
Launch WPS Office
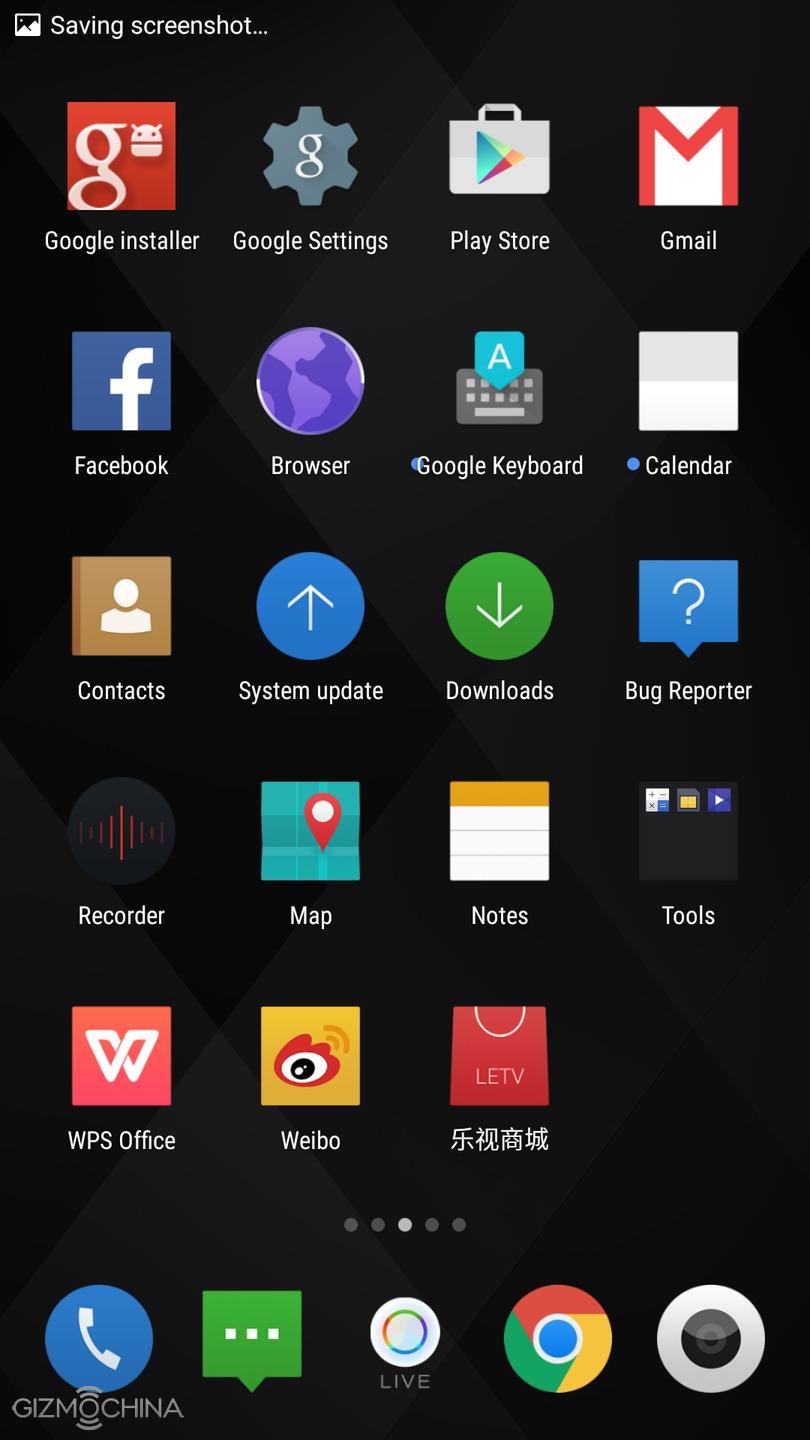click(x=121, y=1056)
